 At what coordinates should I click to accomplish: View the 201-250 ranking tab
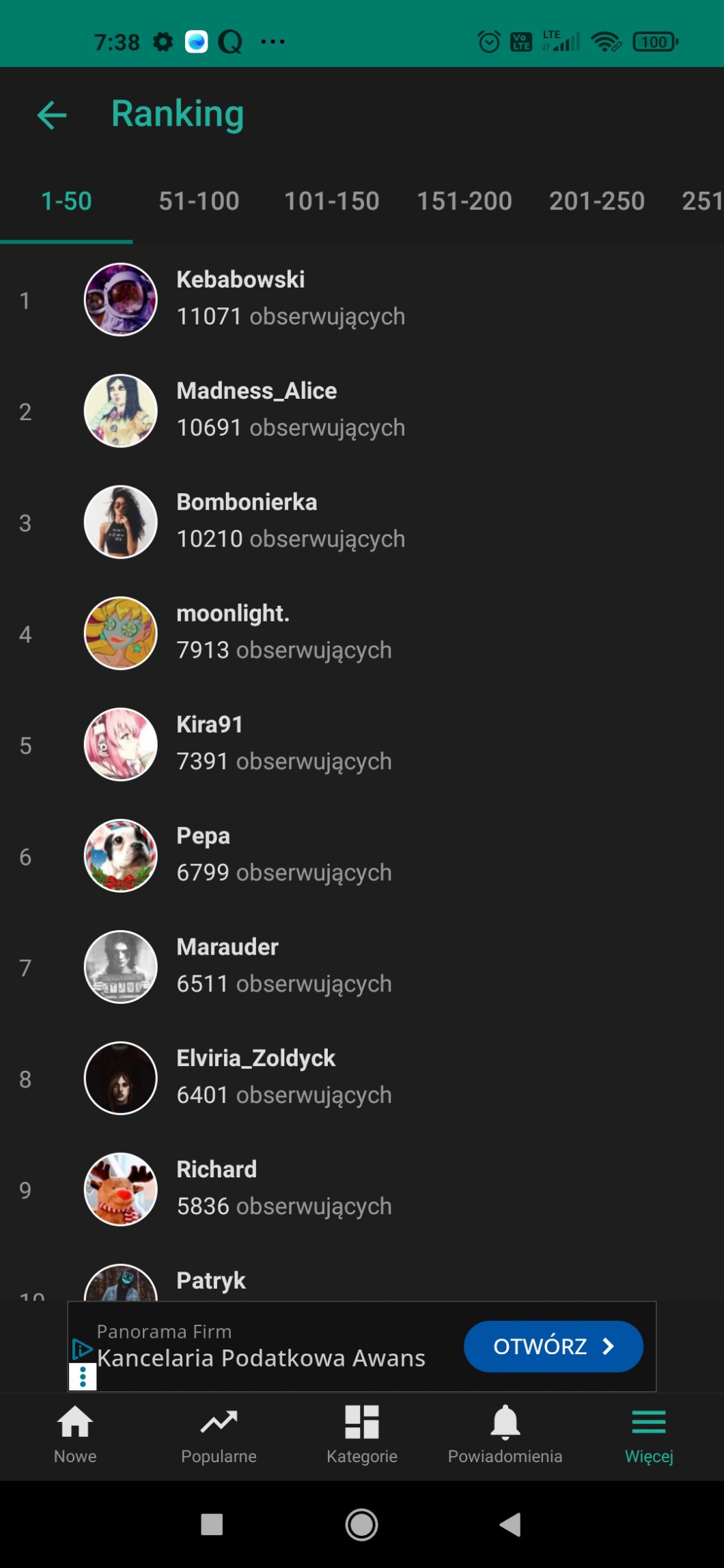596,201
